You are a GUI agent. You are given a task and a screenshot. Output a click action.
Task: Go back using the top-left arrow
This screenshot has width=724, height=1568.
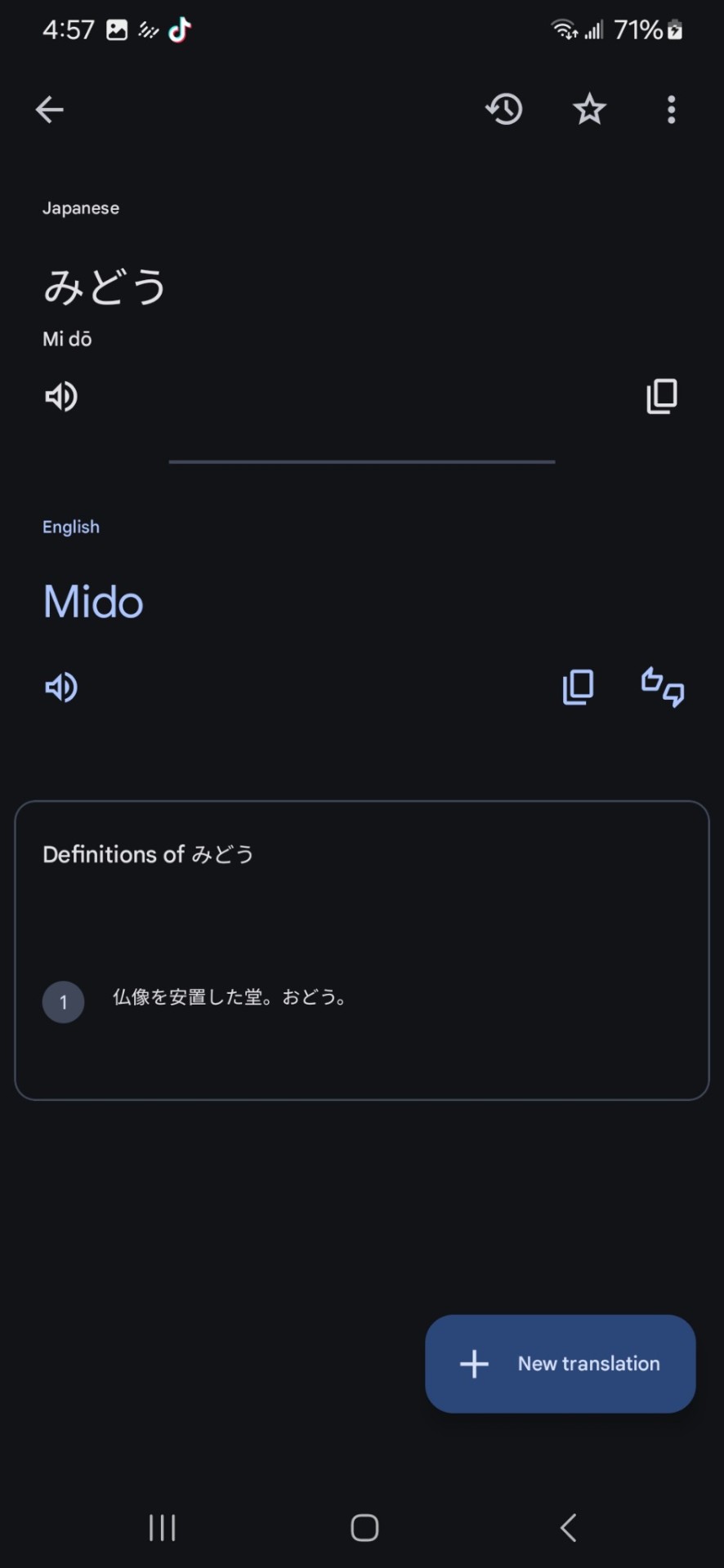50,109
